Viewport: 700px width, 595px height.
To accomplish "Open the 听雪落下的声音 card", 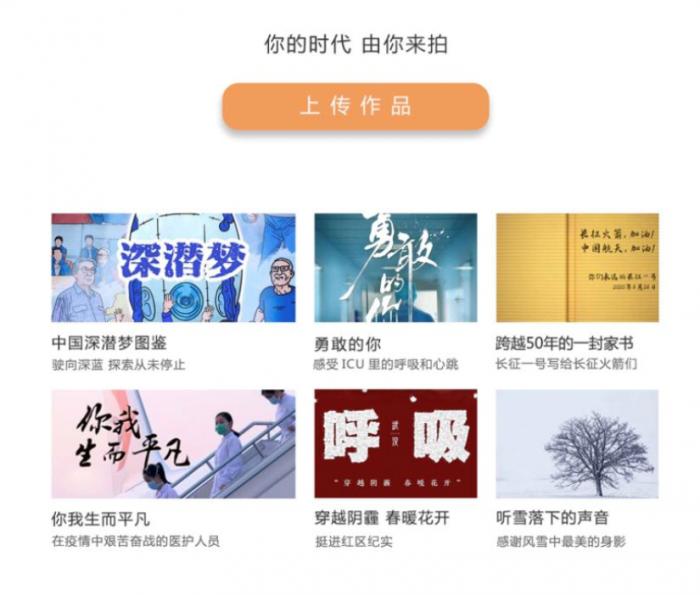I will (x=577, y=444).
